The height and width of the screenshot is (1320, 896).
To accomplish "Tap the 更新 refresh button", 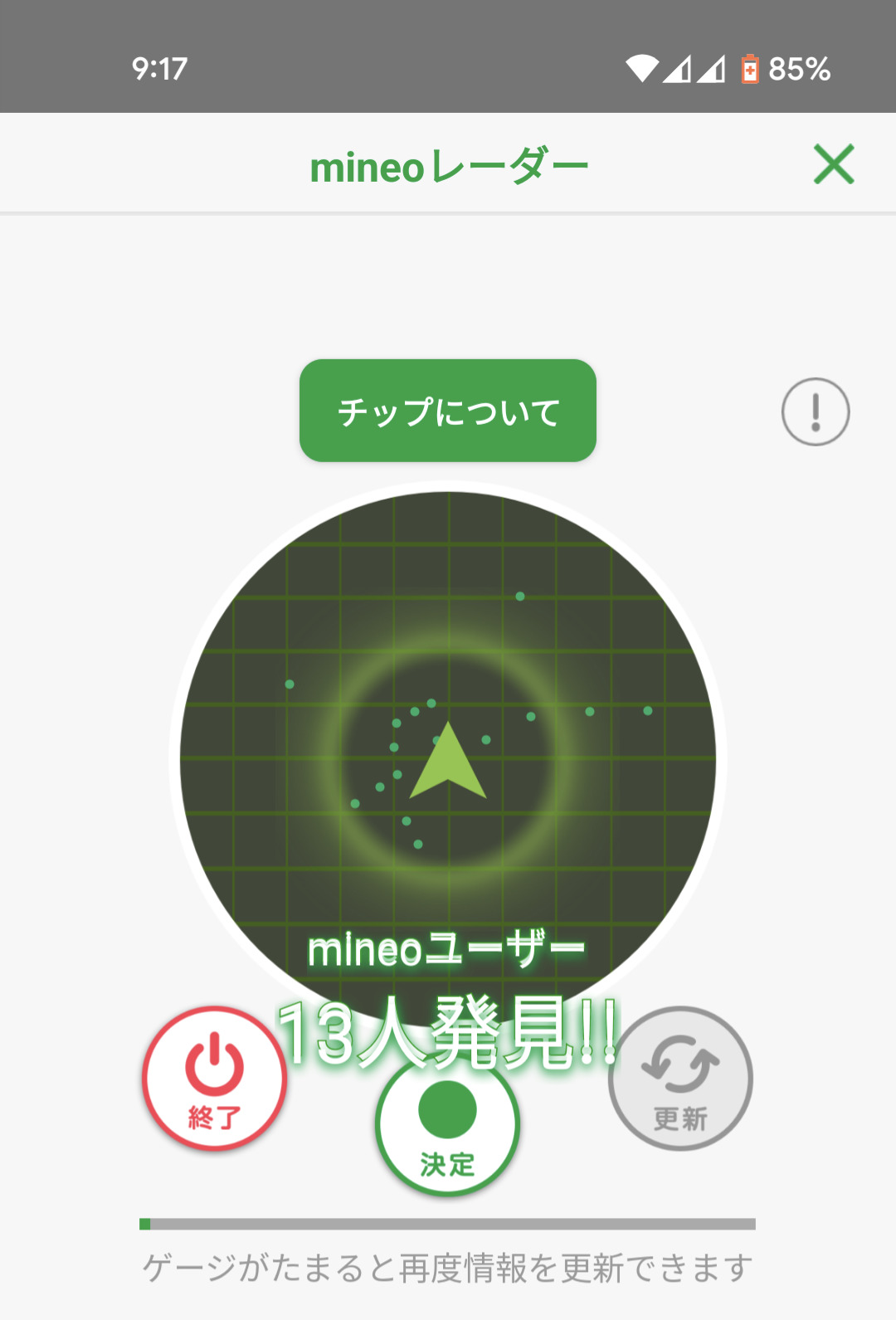I will pos(680,1079).
